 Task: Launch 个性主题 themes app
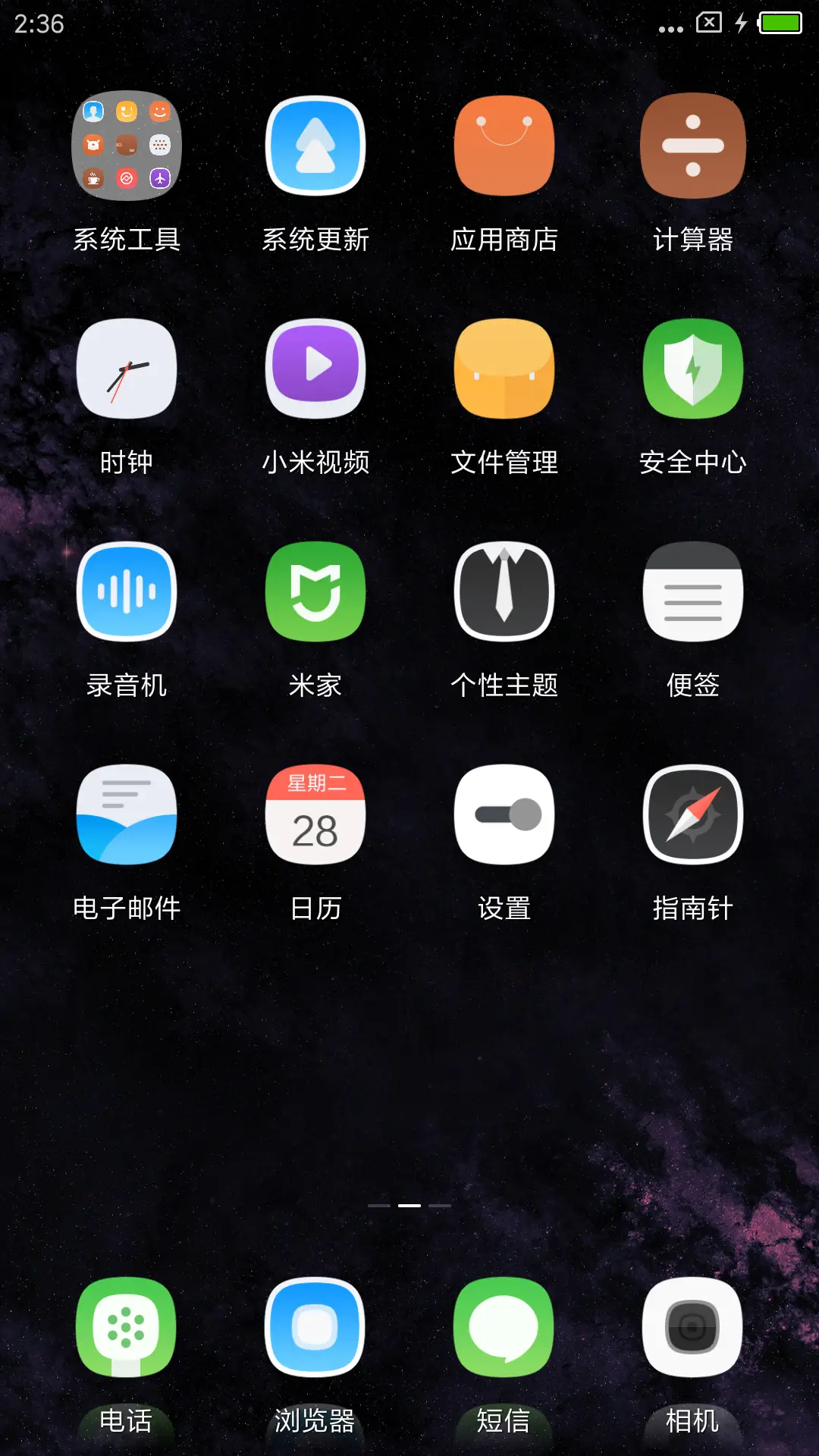[504, 591]
